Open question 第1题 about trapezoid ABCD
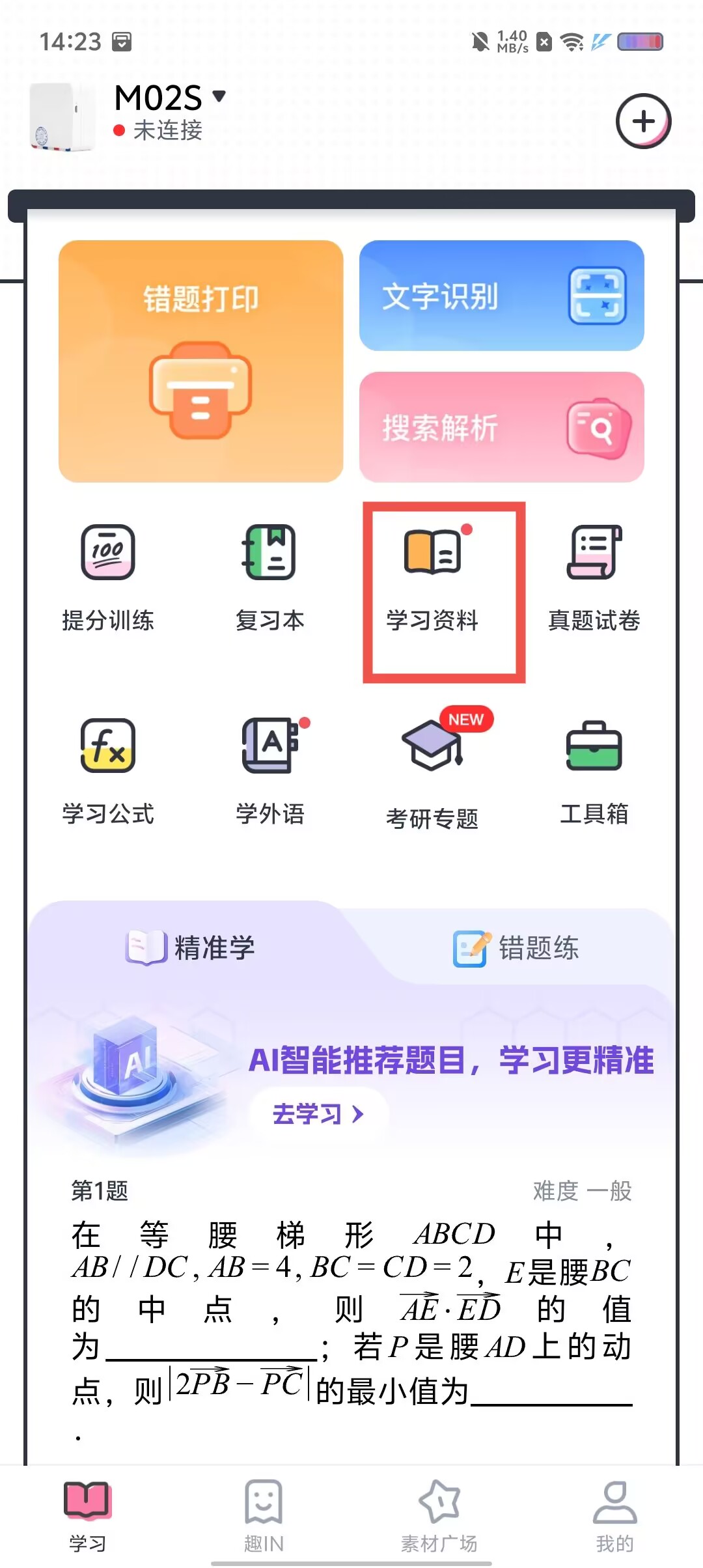This screenshot has width=703, height=1568. tap(351, 1309)
